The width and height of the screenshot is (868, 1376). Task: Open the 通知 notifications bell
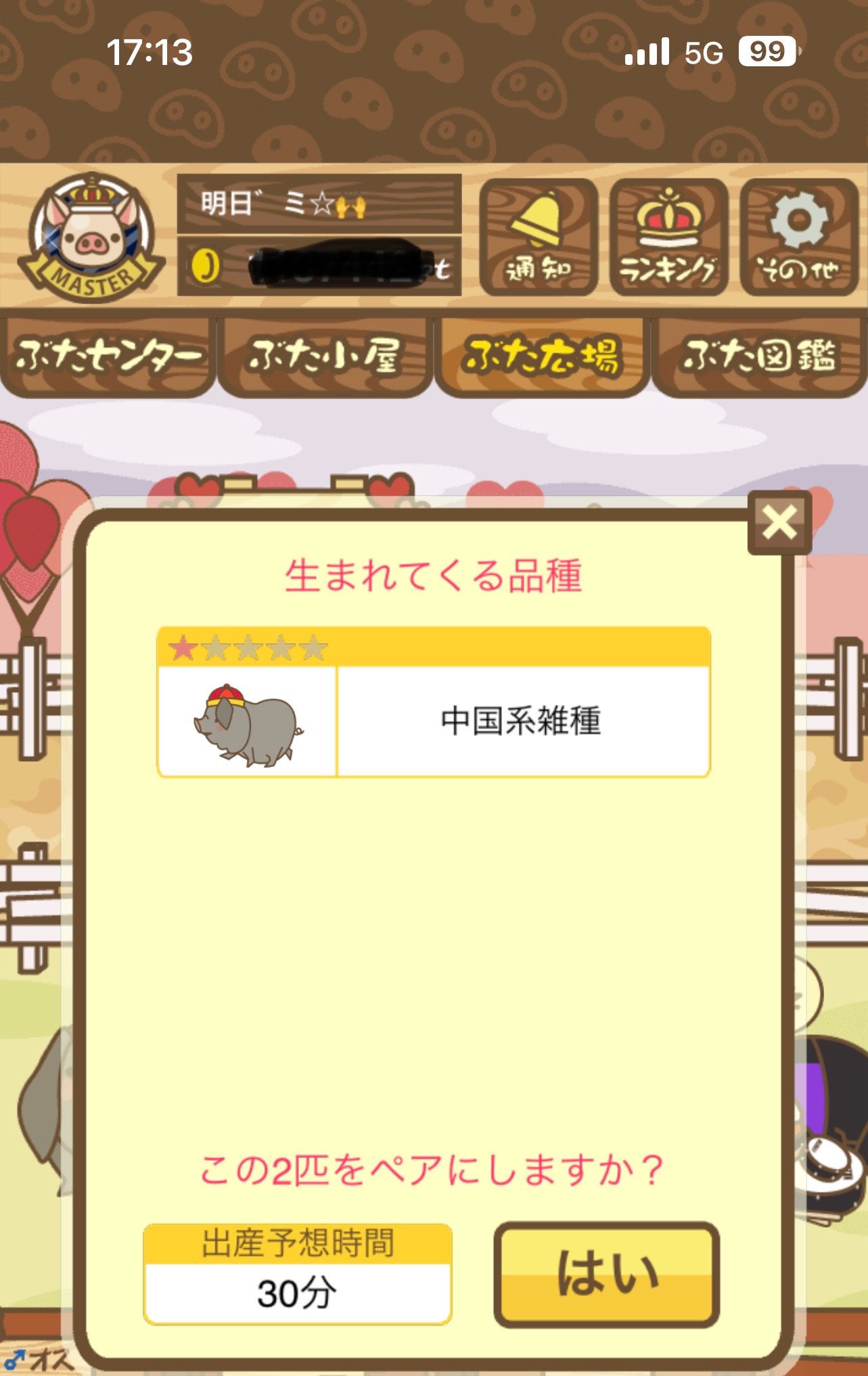(x=539, y=237)
